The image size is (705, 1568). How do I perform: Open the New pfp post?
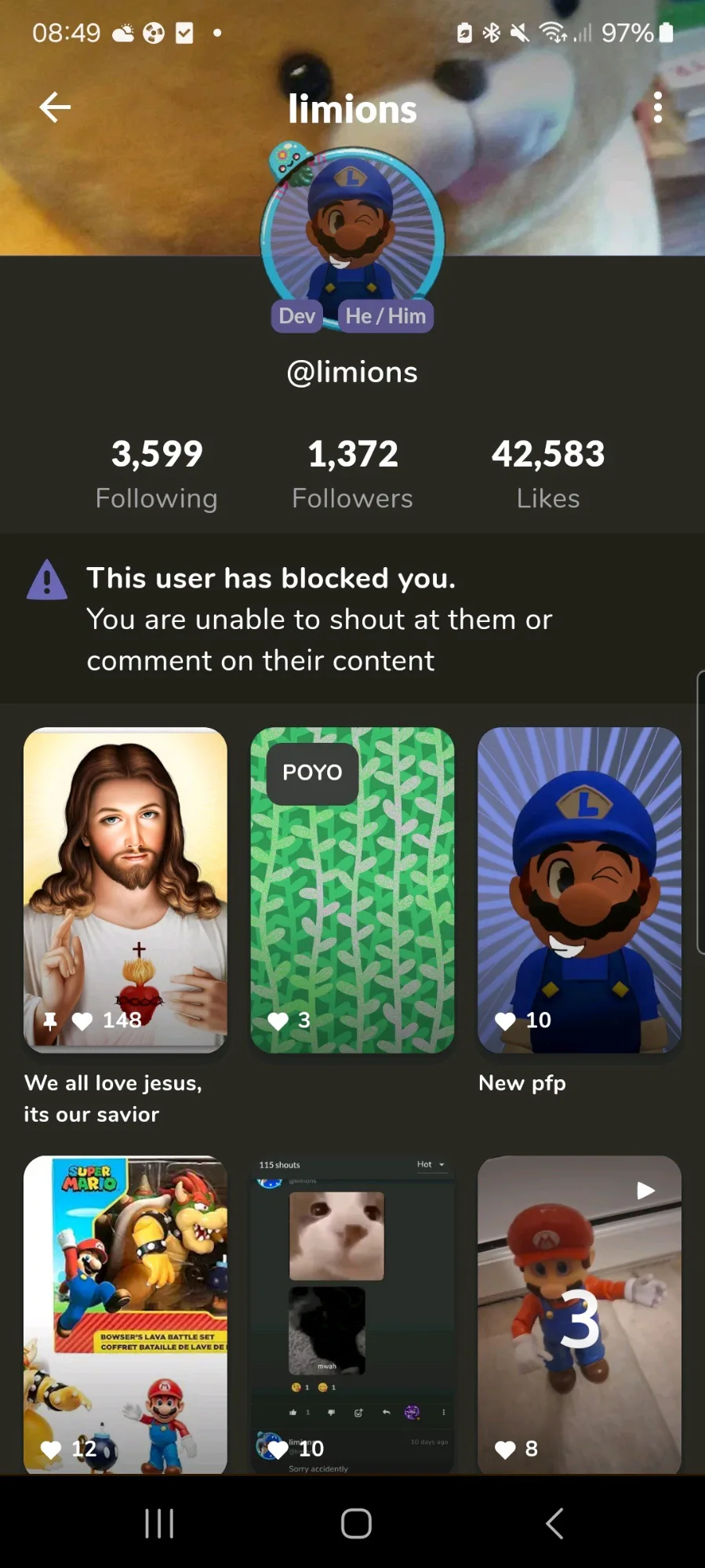(x=579, y=890)
